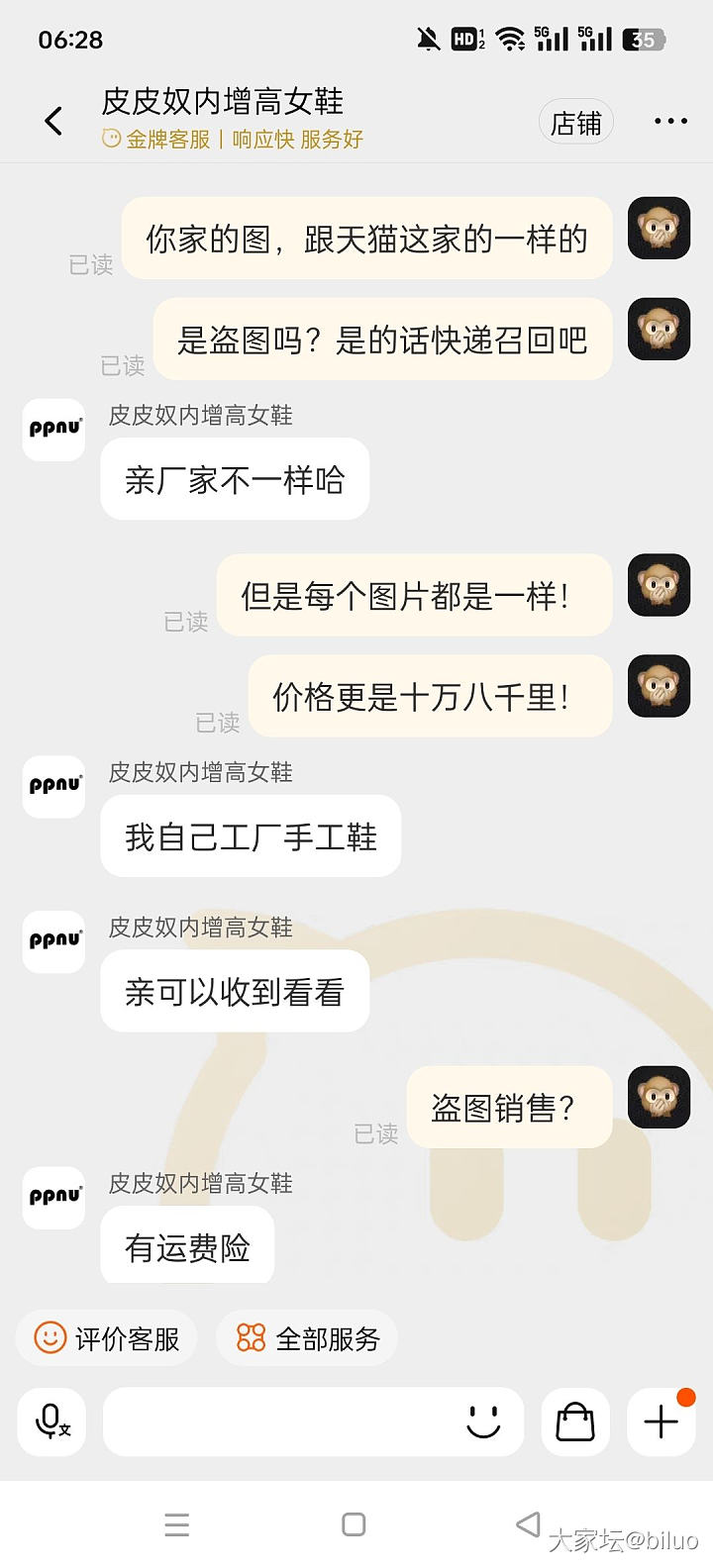This screenshot has width=713, height=1568.
Task: Open recent apps from the navigation bar
Action: point(177,1524)
